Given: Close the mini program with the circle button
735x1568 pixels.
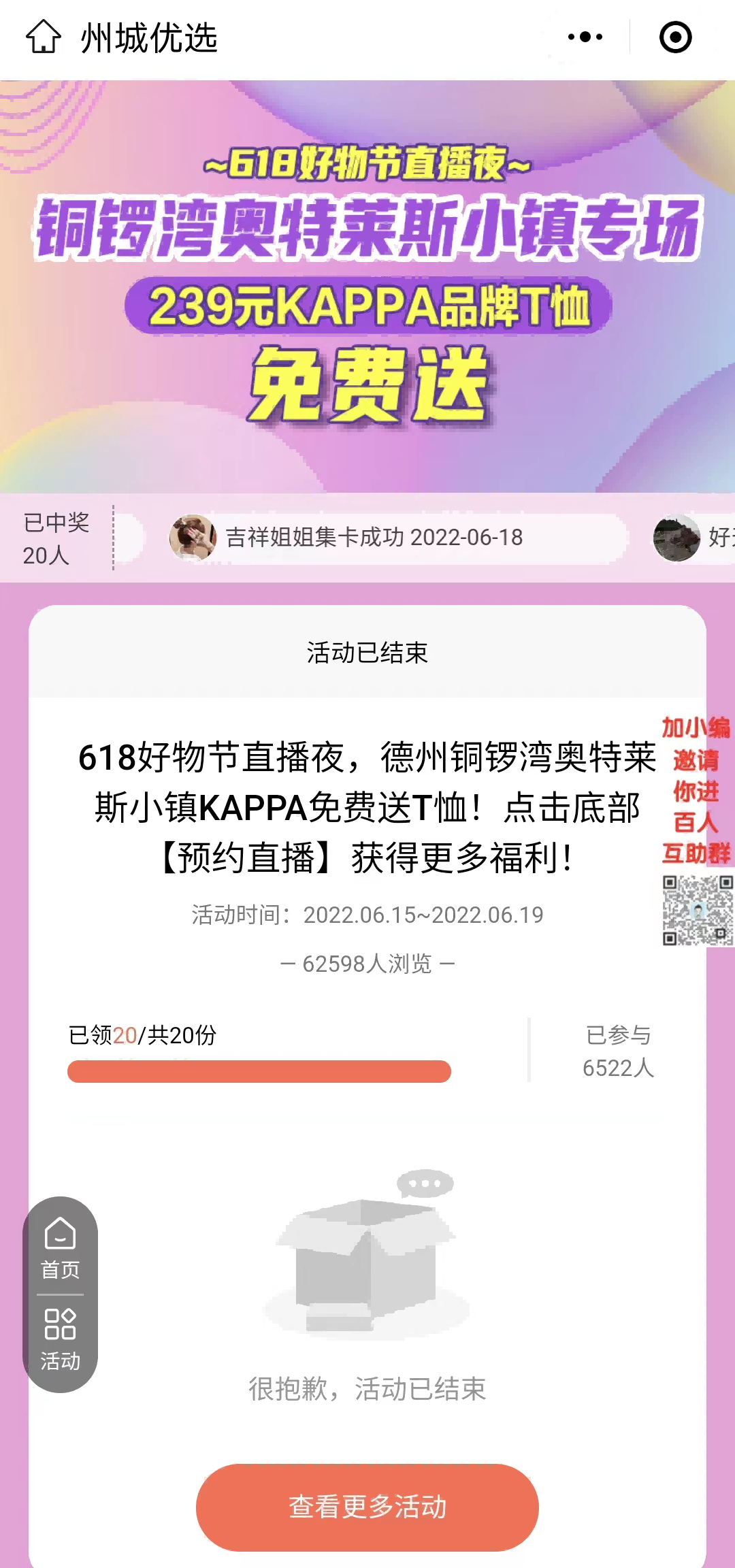Looking at the screenshot, I should coord(675,37).
